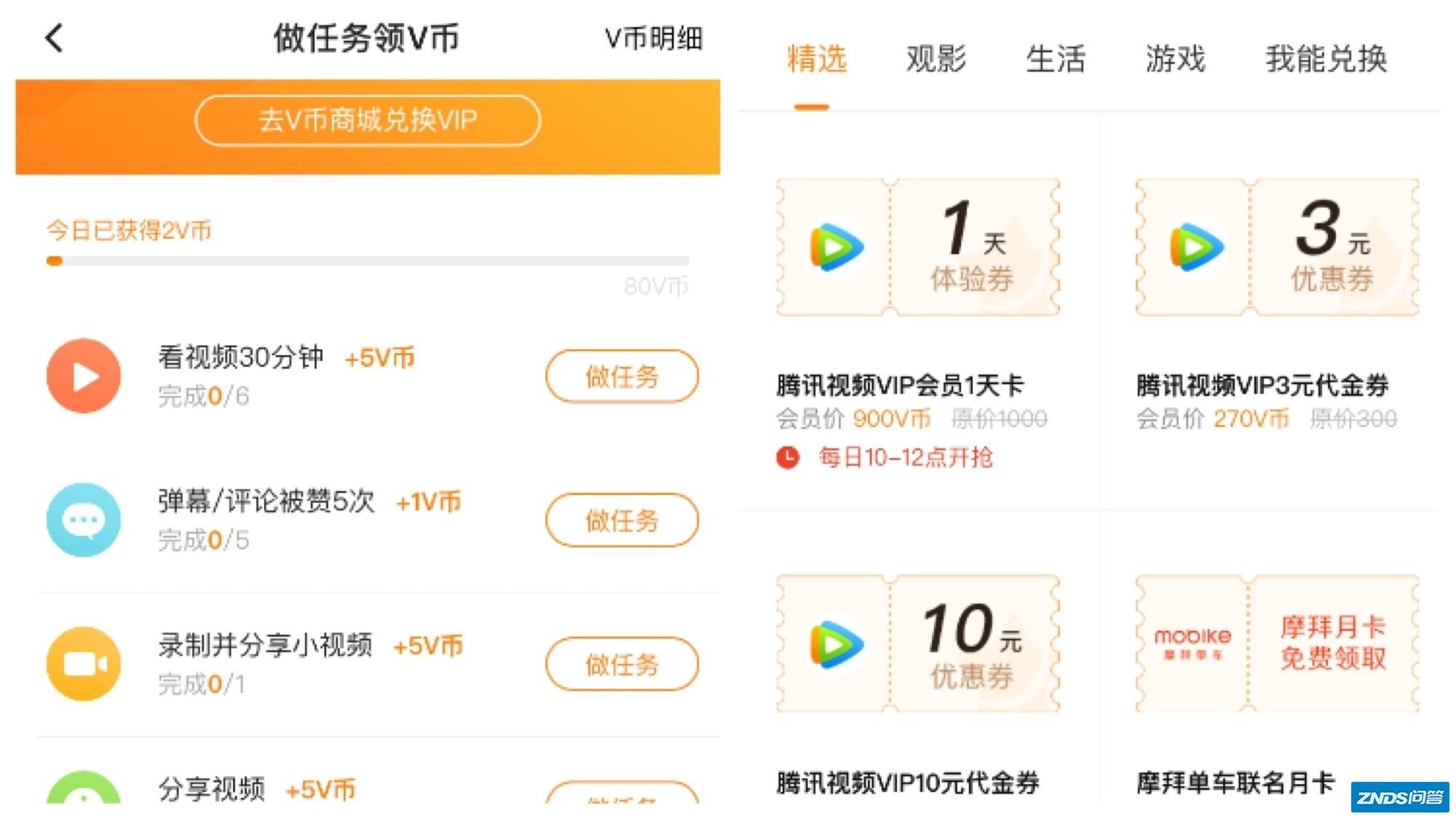Switch to the 精选 tab
Screen dimensions: 1456x819
(x=816, y=60)
